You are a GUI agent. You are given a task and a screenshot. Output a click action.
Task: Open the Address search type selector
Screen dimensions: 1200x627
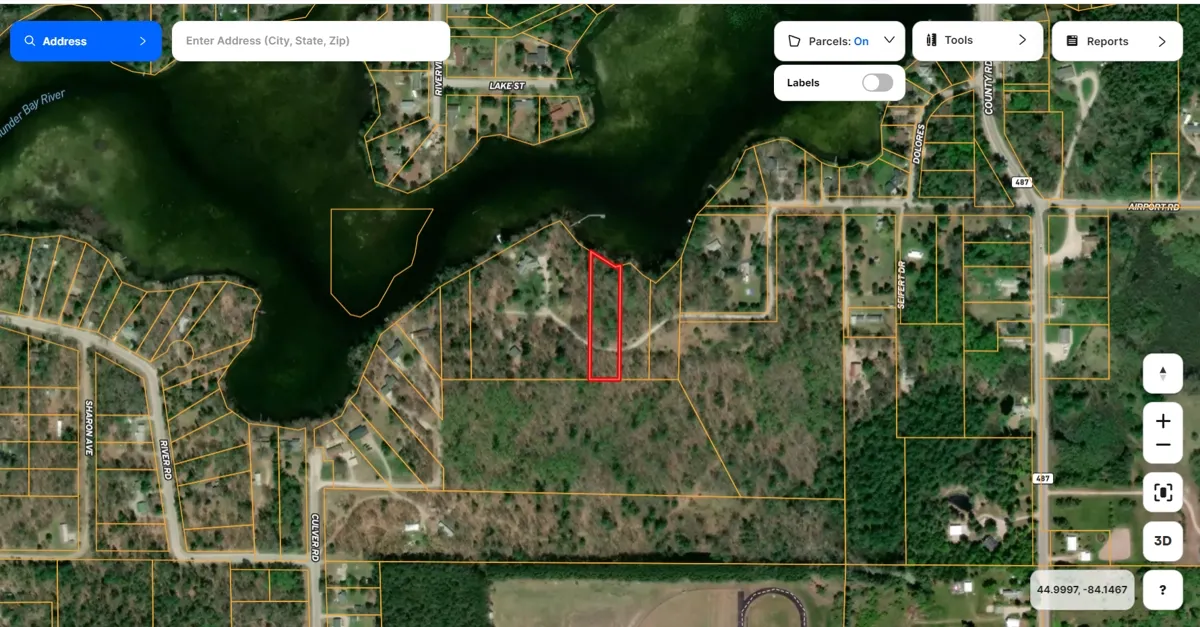(x=86, y=41)
